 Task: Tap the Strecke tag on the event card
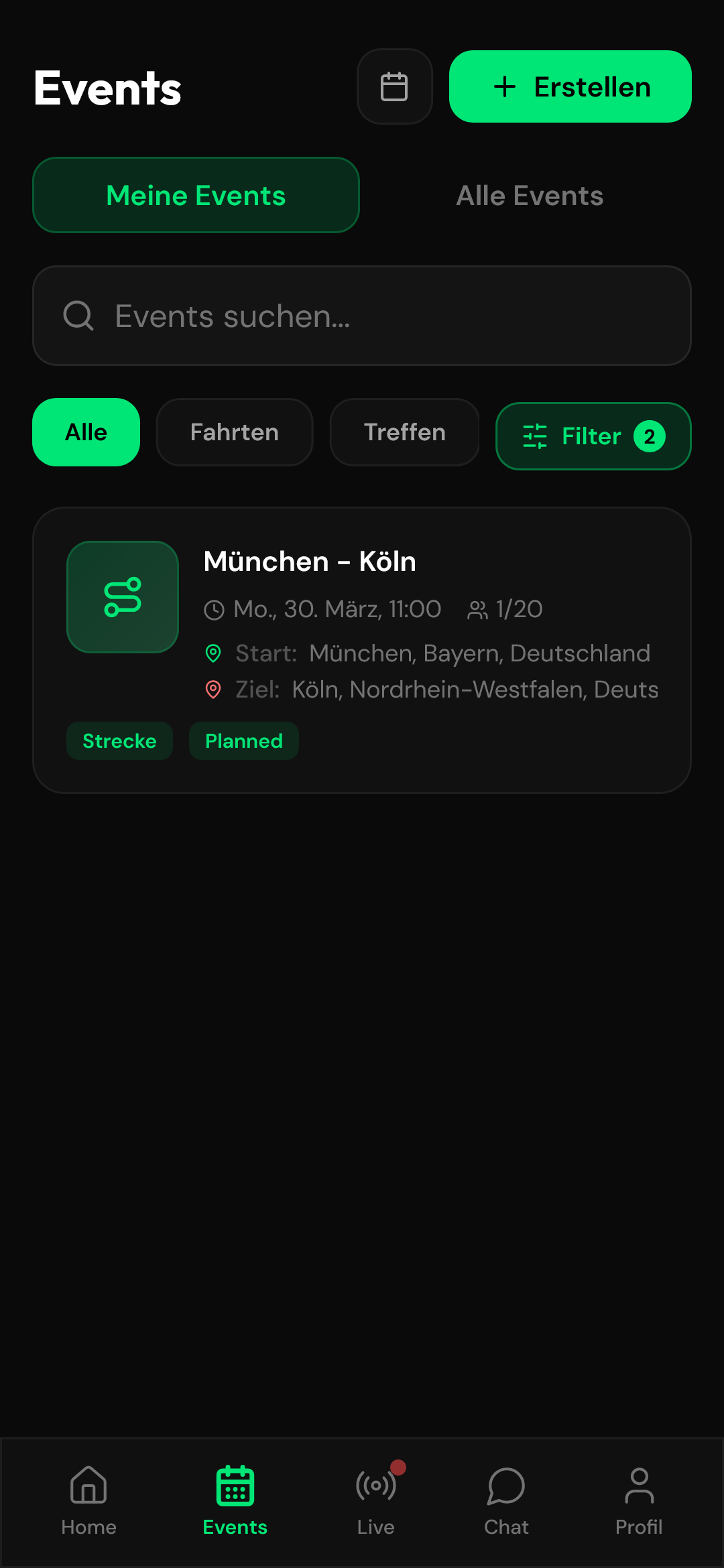(119, 740)
